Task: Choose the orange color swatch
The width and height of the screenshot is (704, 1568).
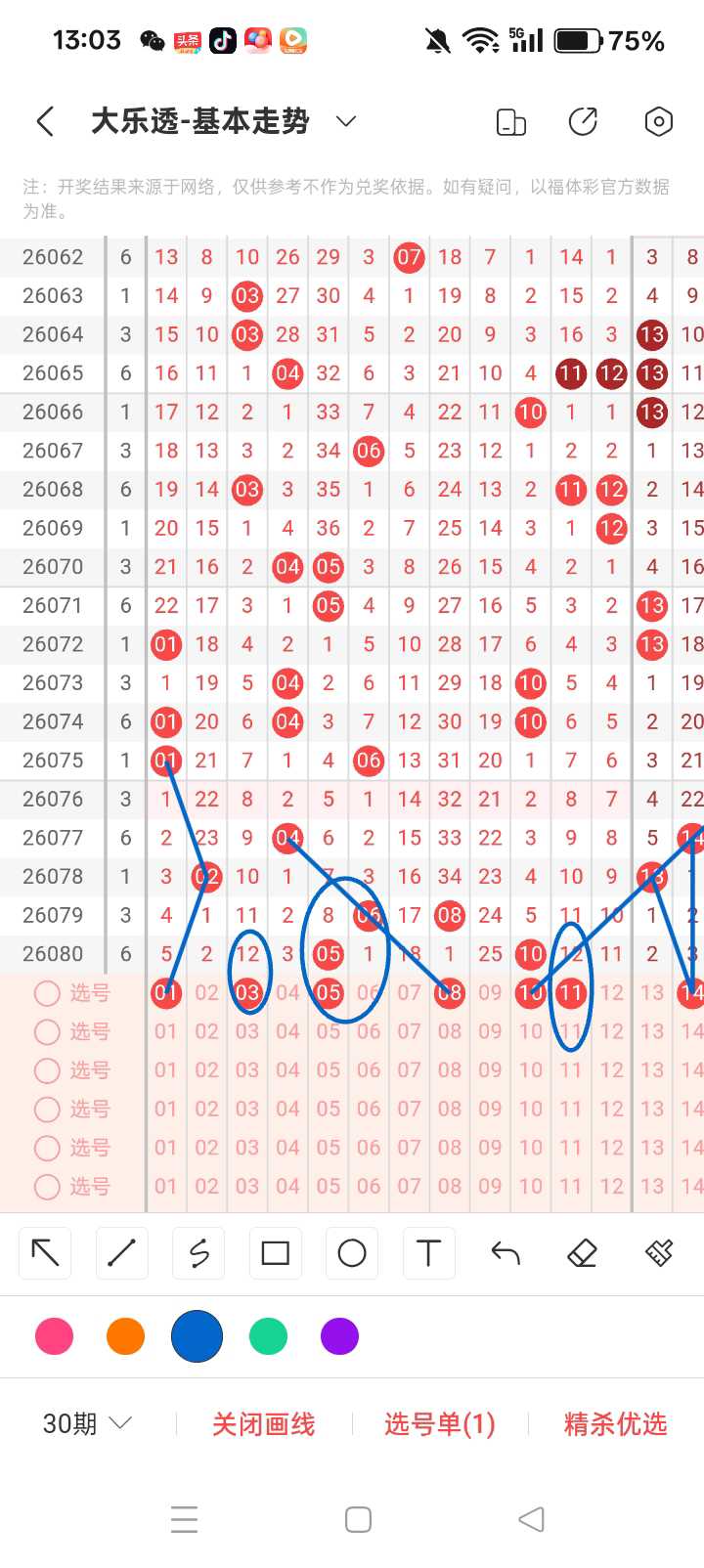Action: coord(125,1336)
